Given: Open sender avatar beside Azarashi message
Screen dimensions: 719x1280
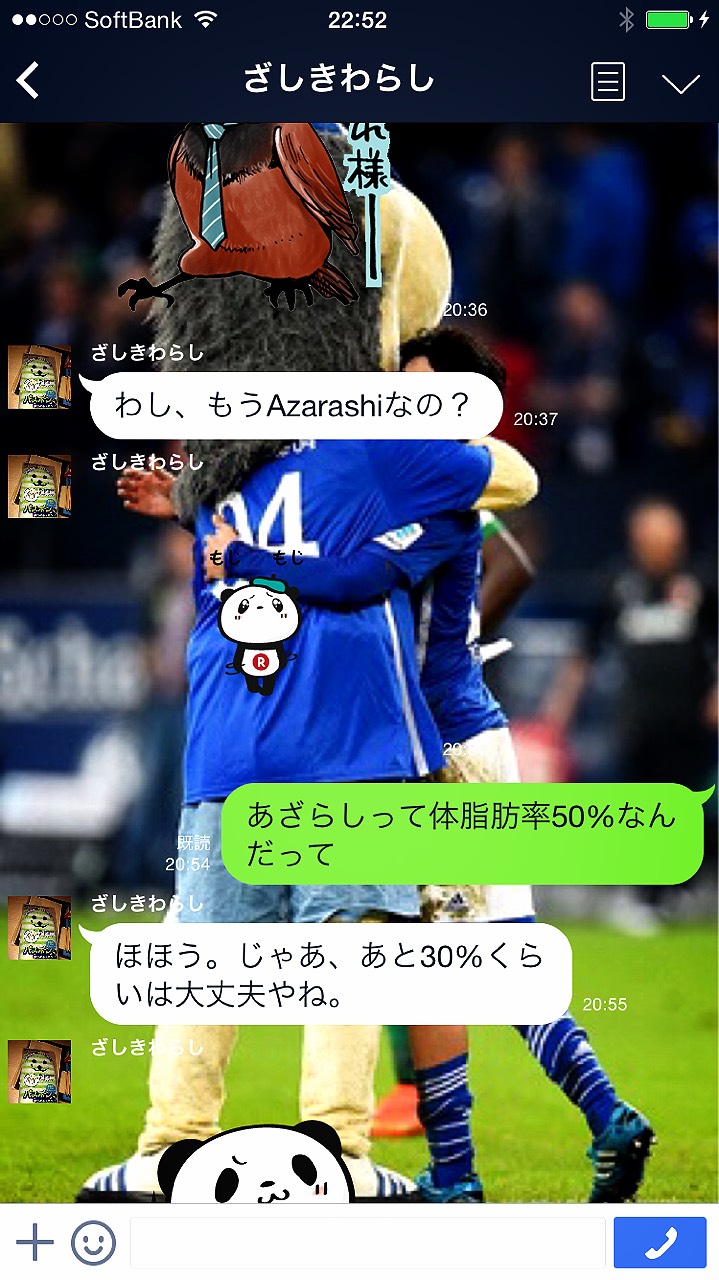Looking at the screenshot, I should click(x=39, y=377).
